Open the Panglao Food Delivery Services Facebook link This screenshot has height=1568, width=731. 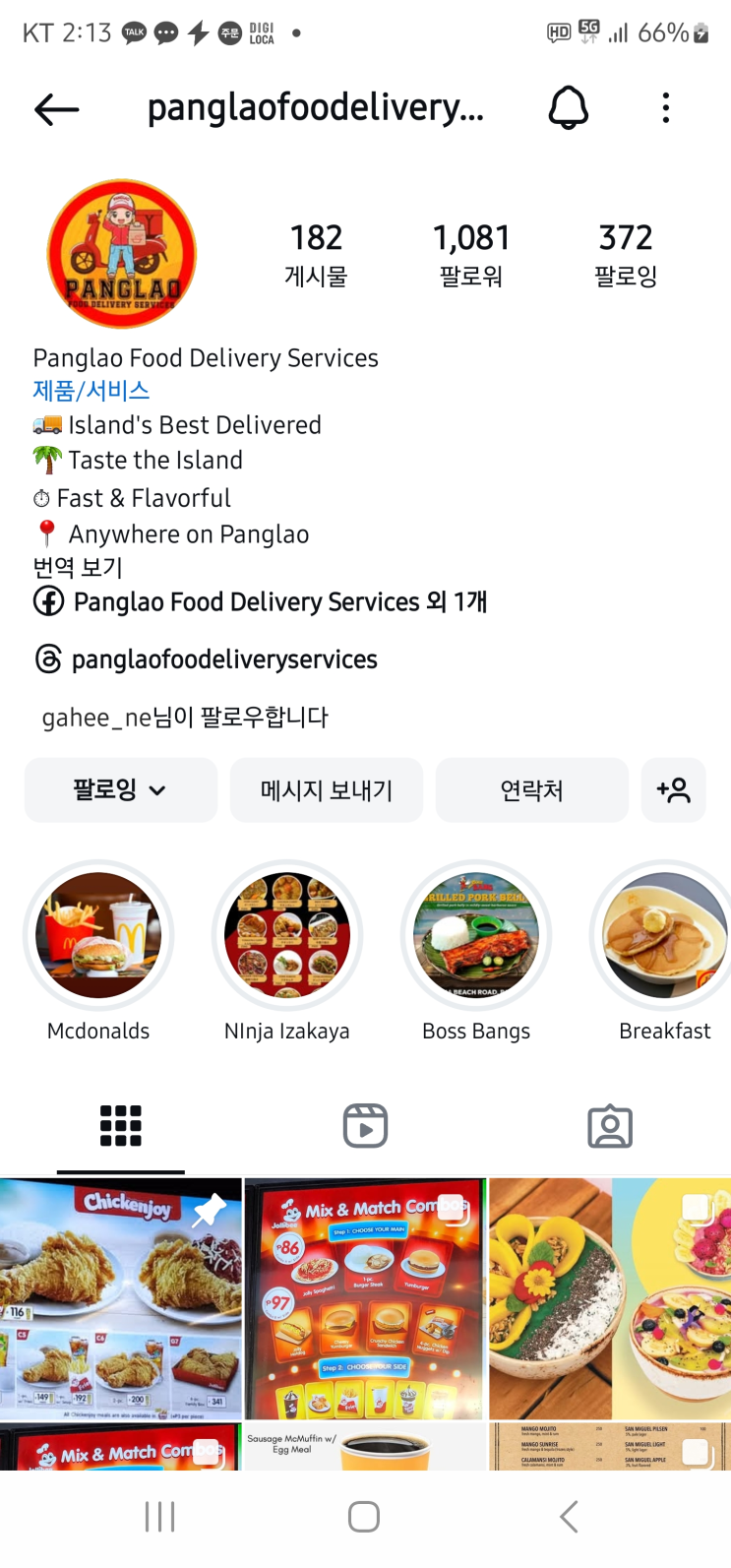coord(279,601)
